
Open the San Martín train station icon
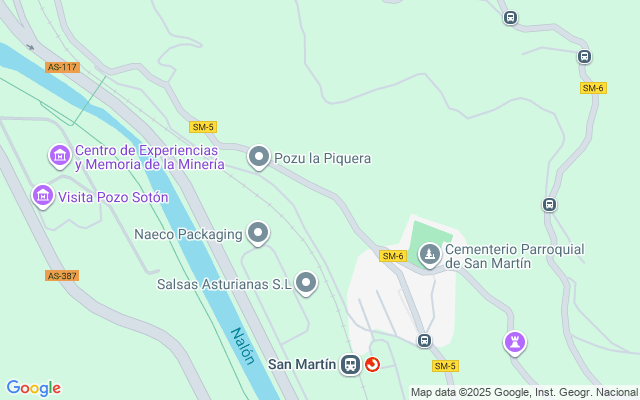coord(350,365)
